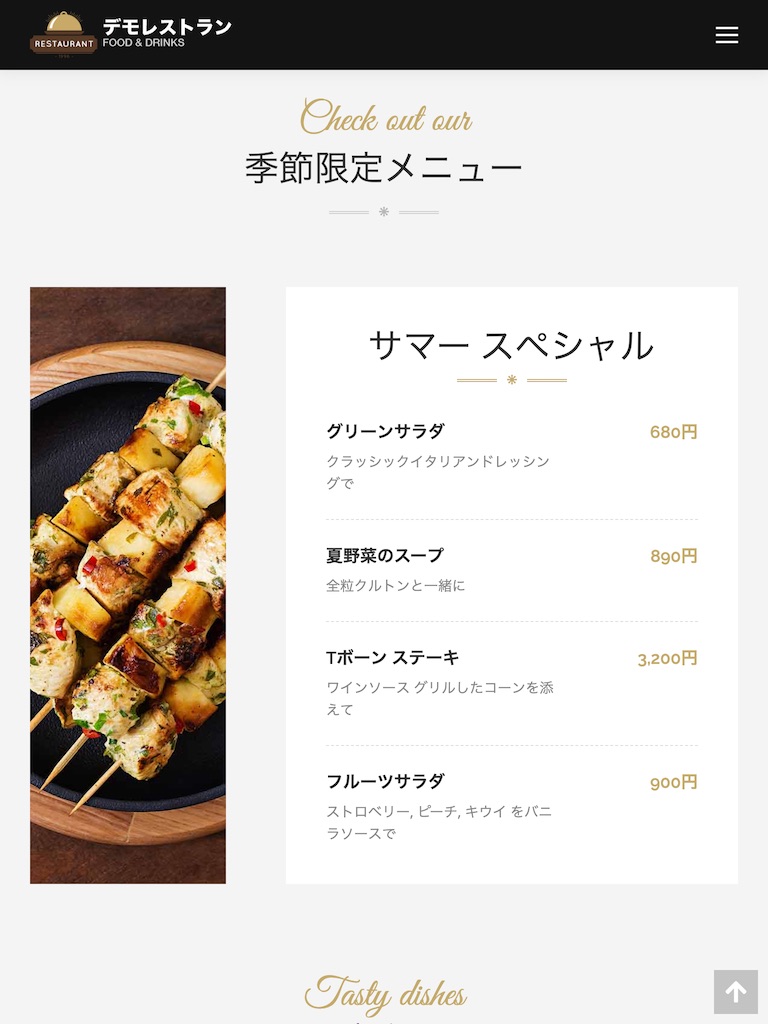This screenshot has height=1024, width=768.
Task: Click the asterisk divider below サマー スペシャル
Action: [511, 381]
